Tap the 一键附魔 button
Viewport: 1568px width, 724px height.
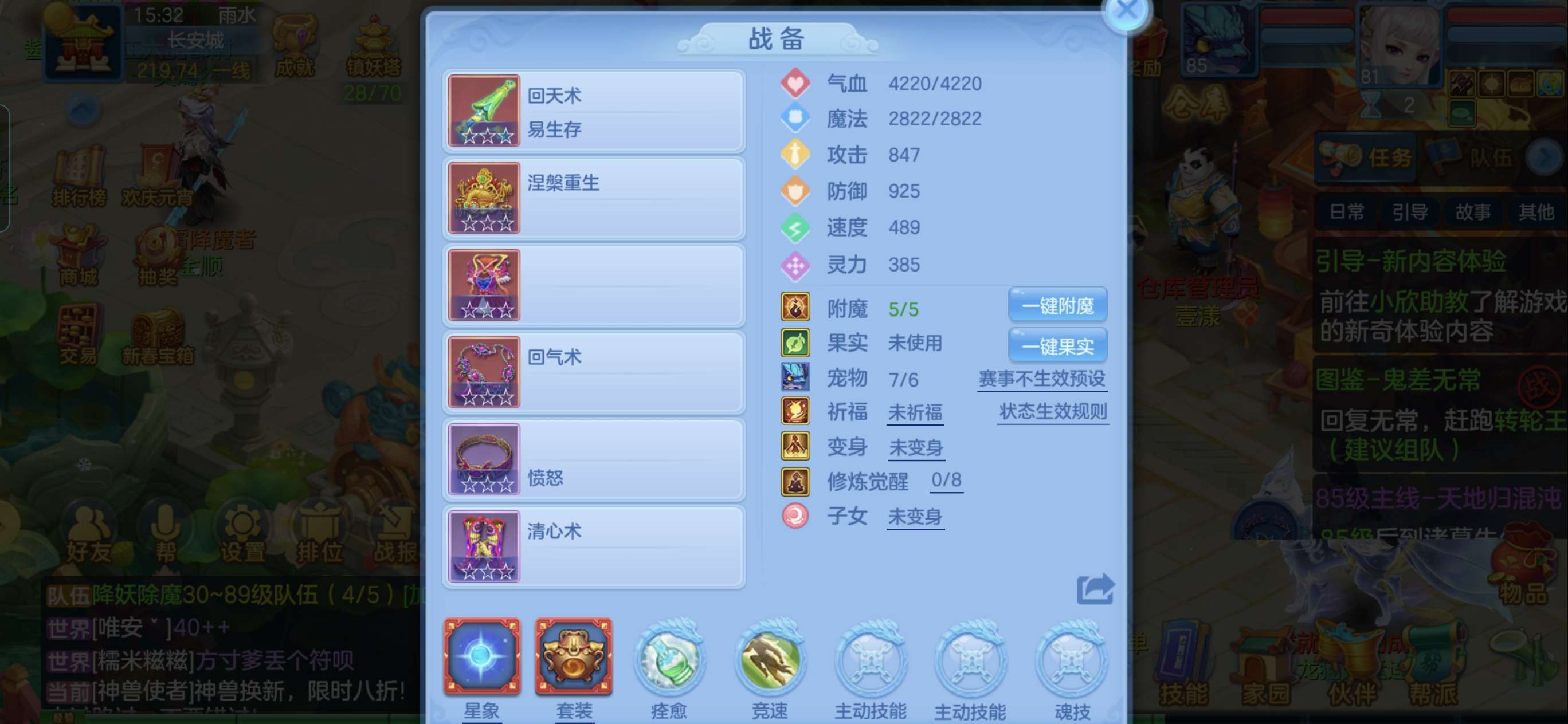(x=1057, y=305)
